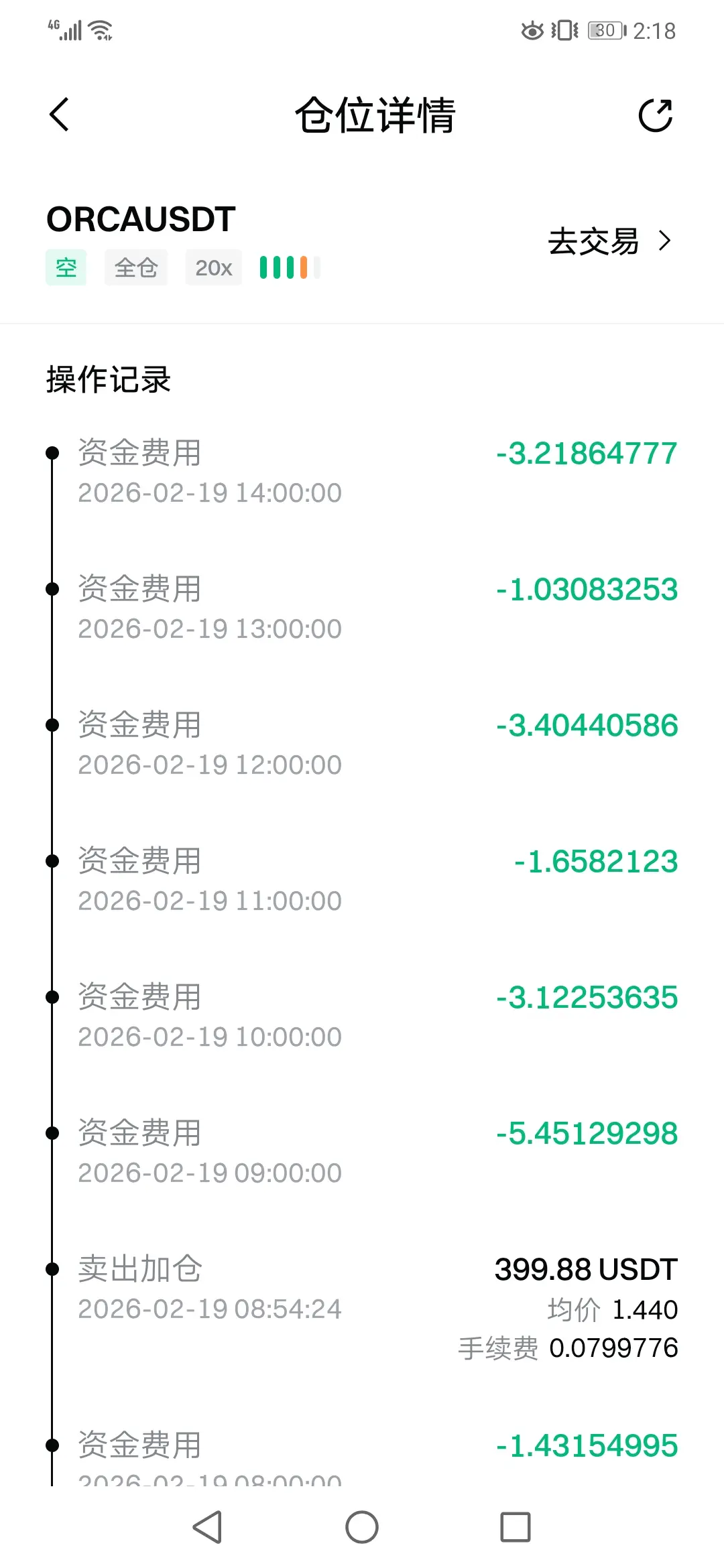Tap the system home button
724x1568 pixels.
362,1527
